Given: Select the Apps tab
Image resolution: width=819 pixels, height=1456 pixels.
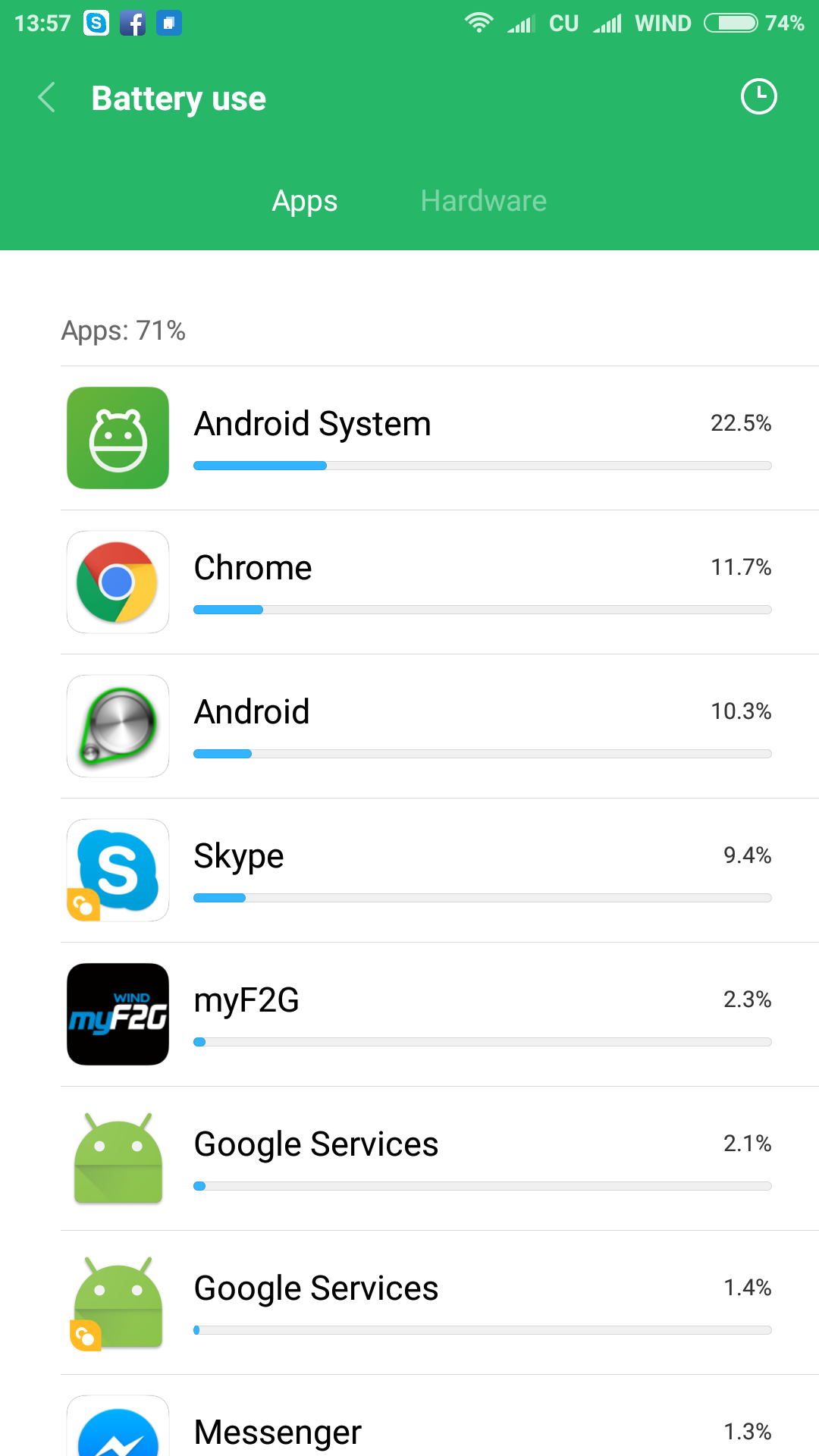Looking at the screenshot, I should click(x=305, y=201).
